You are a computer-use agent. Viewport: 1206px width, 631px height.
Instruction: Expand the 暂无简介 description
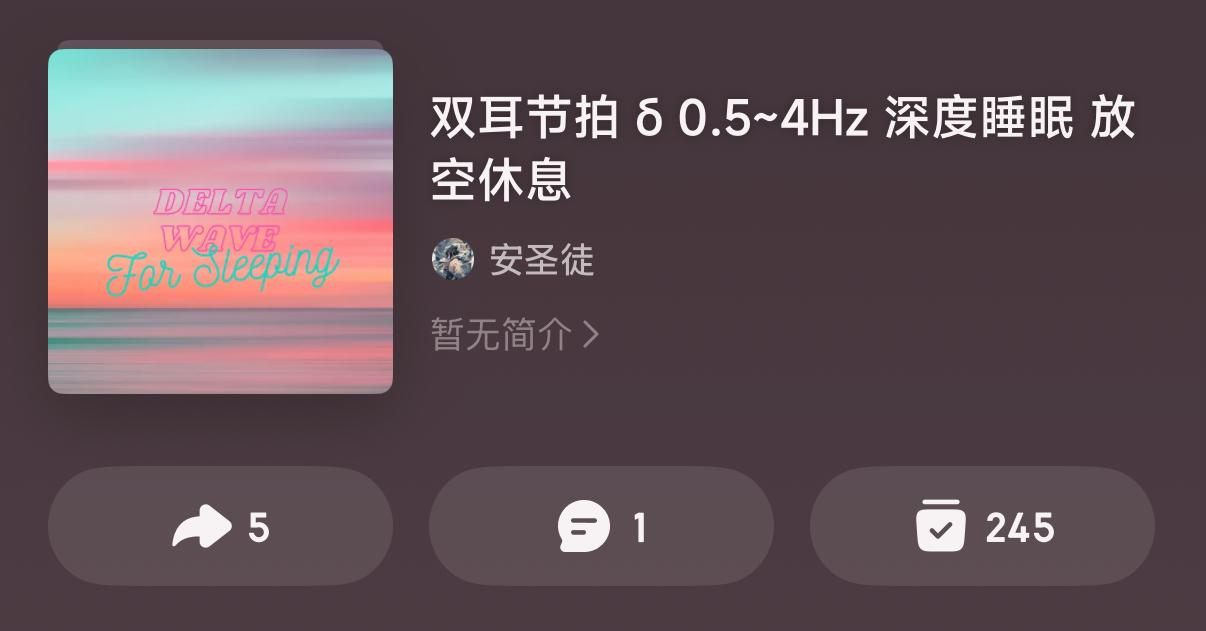(x=515, y=334)
